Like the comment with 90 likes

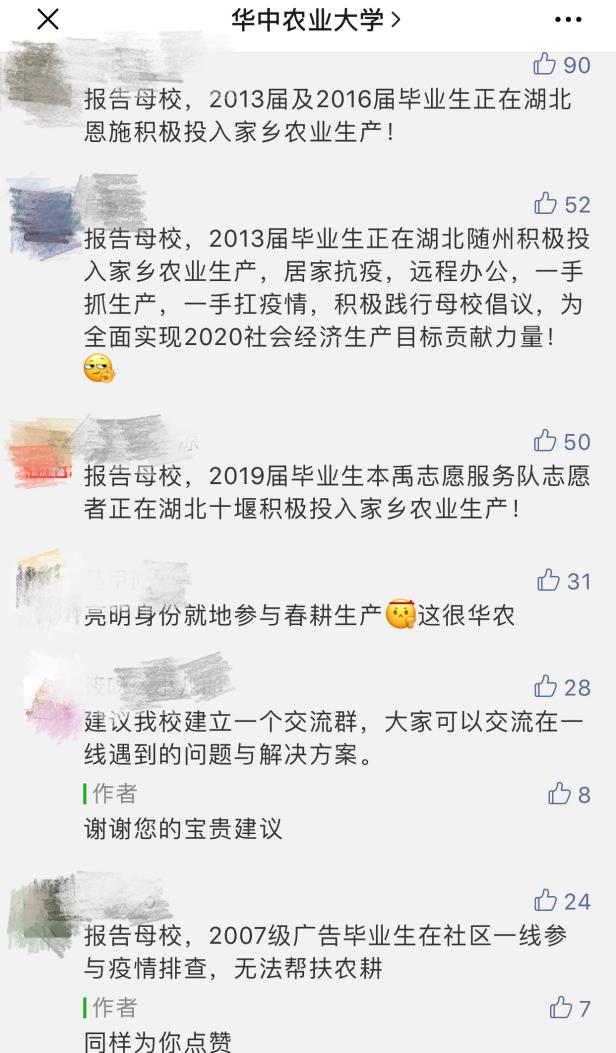click(x=546, y=65)
